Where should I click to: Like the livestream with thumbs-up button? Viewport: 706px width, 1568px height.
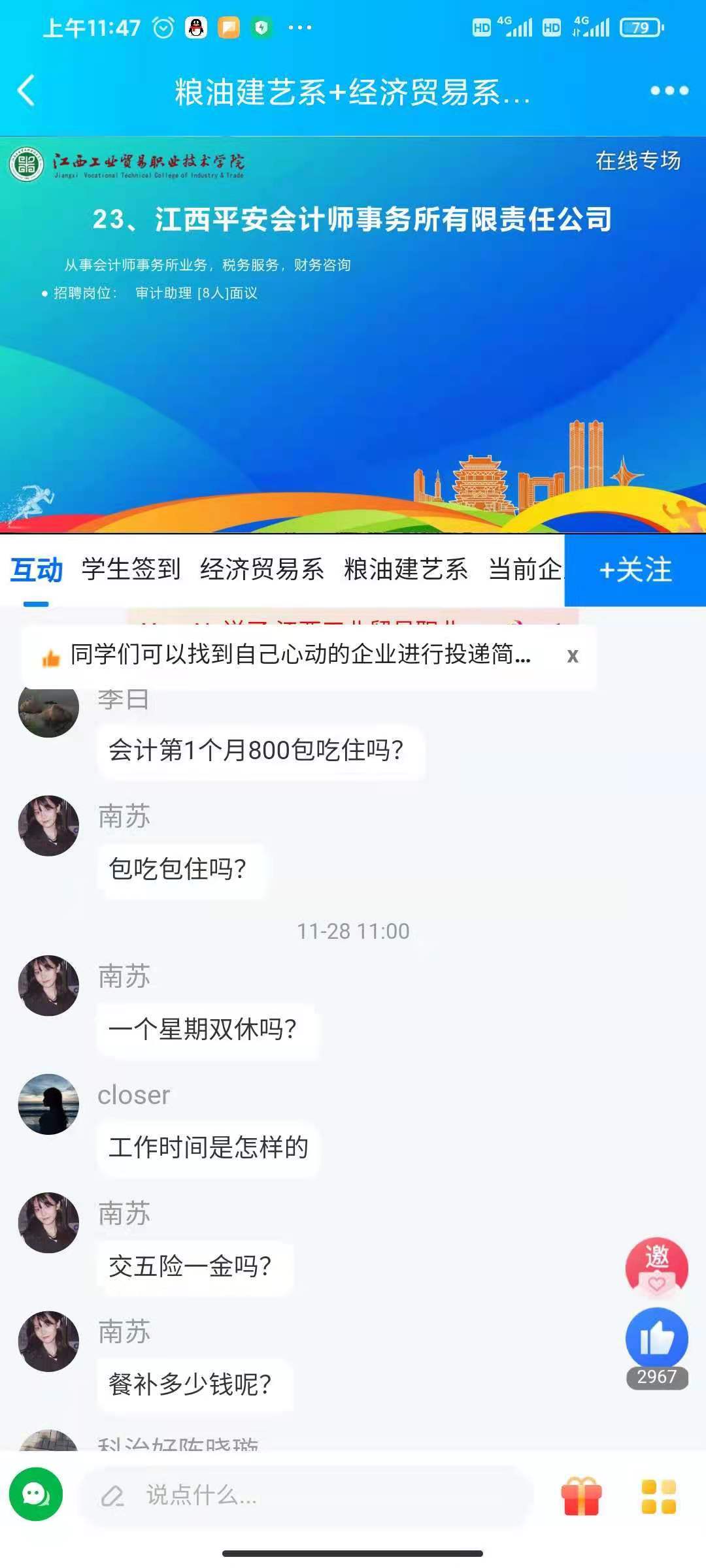[656, 1339]
